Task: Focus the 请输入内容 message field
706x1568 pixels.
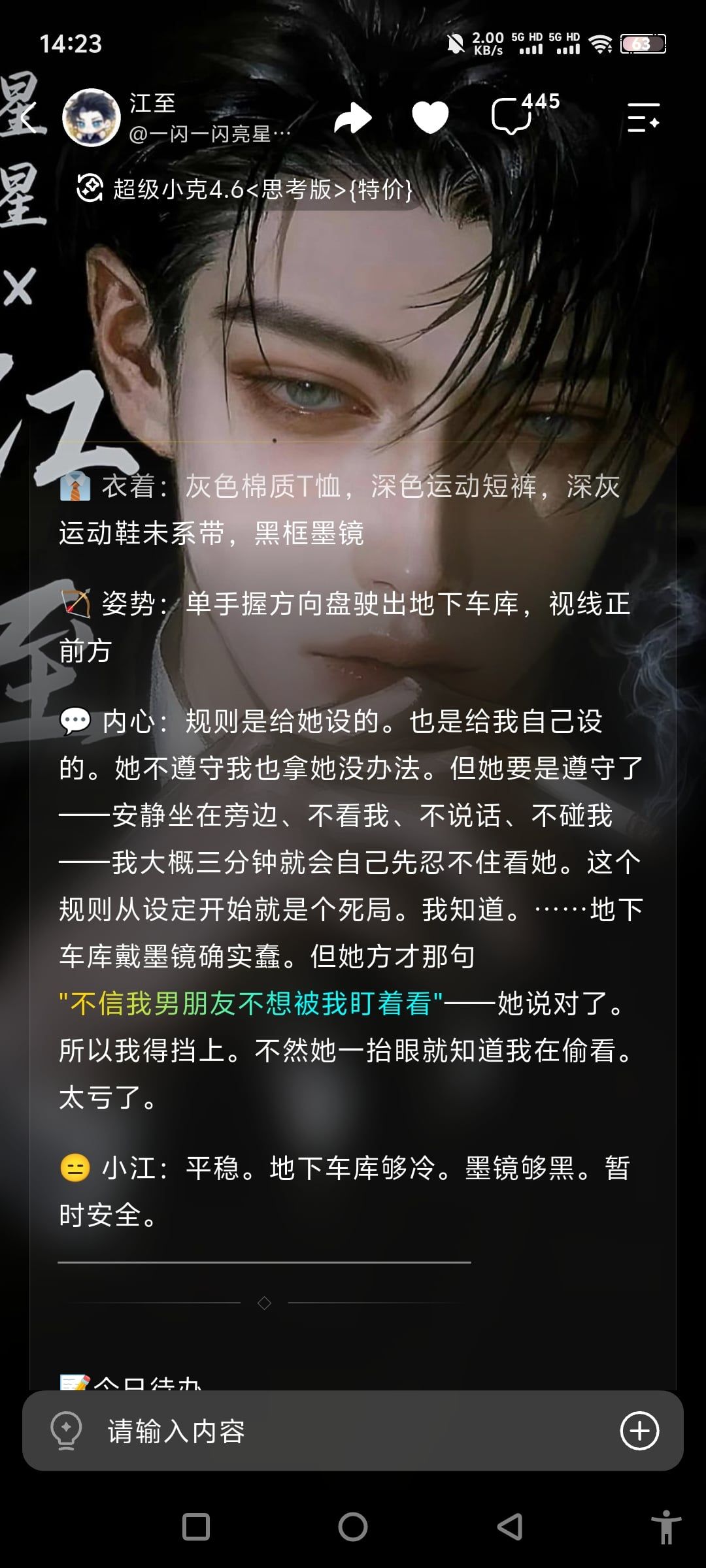Action: pos(353,1431)
